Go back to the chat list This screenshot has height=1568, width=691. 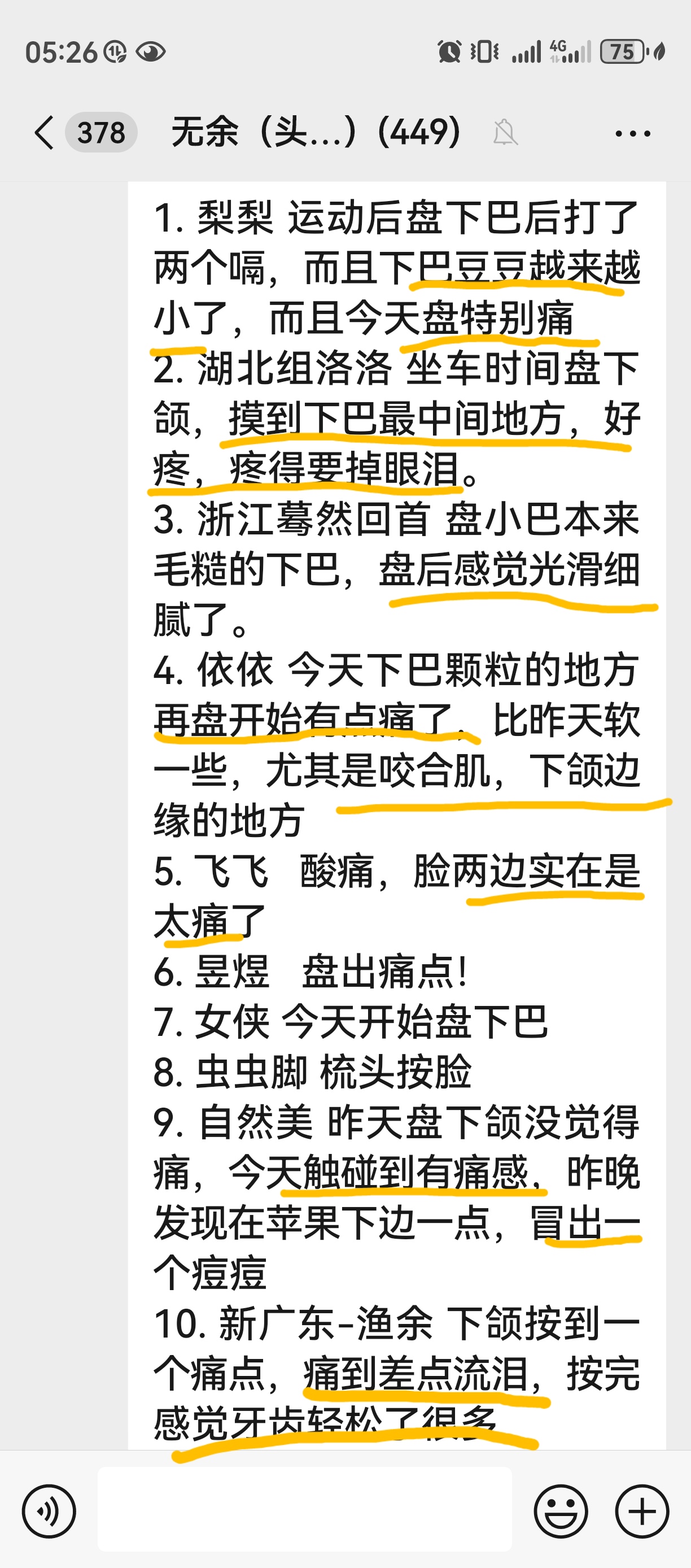click(x=44, y=132)
